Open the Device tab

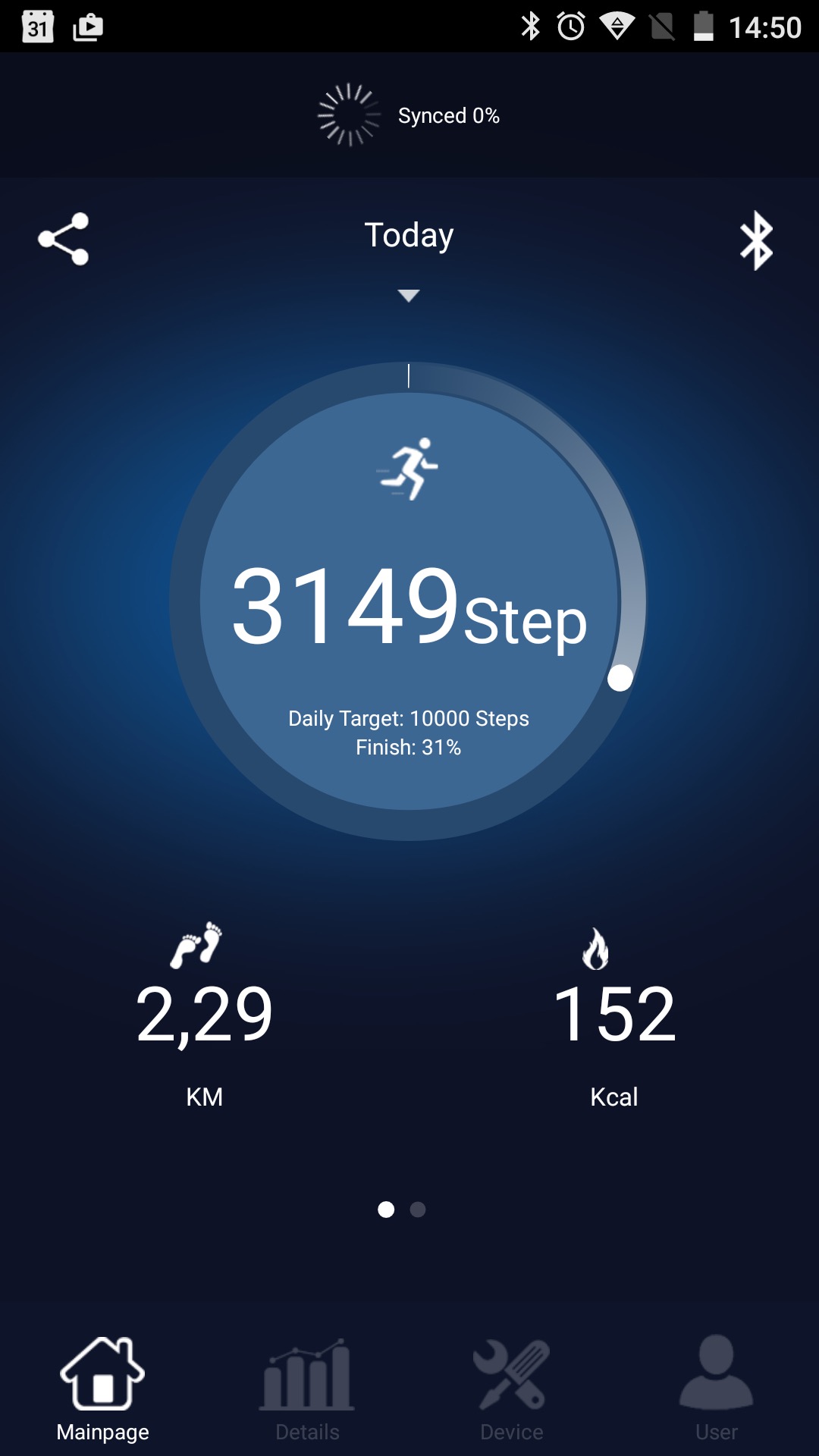click(512, 1389)
